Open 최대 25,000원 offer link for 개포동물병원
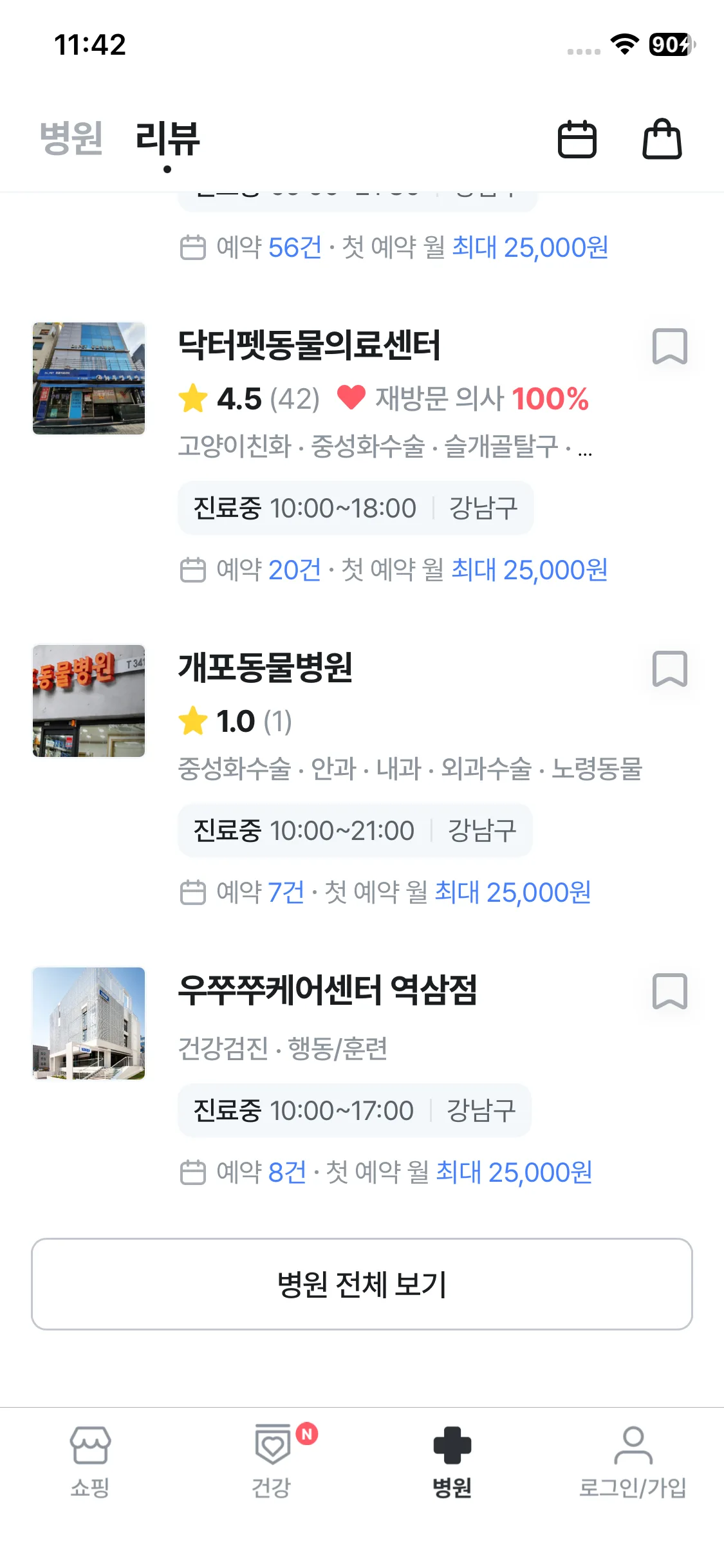This screenshot has height=1568, width=724. (513, 891)
